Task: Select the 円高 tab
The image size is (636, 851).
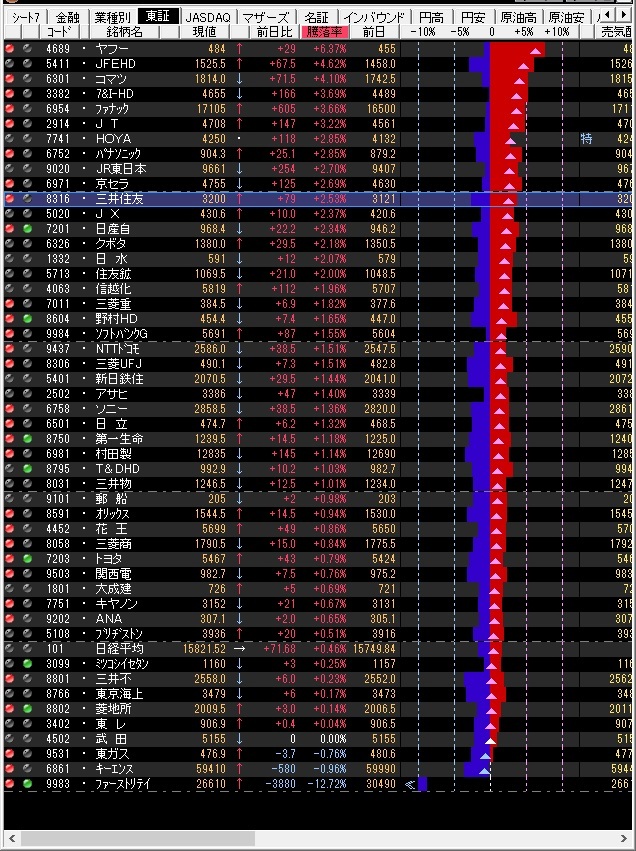Action: pos(431,18)
